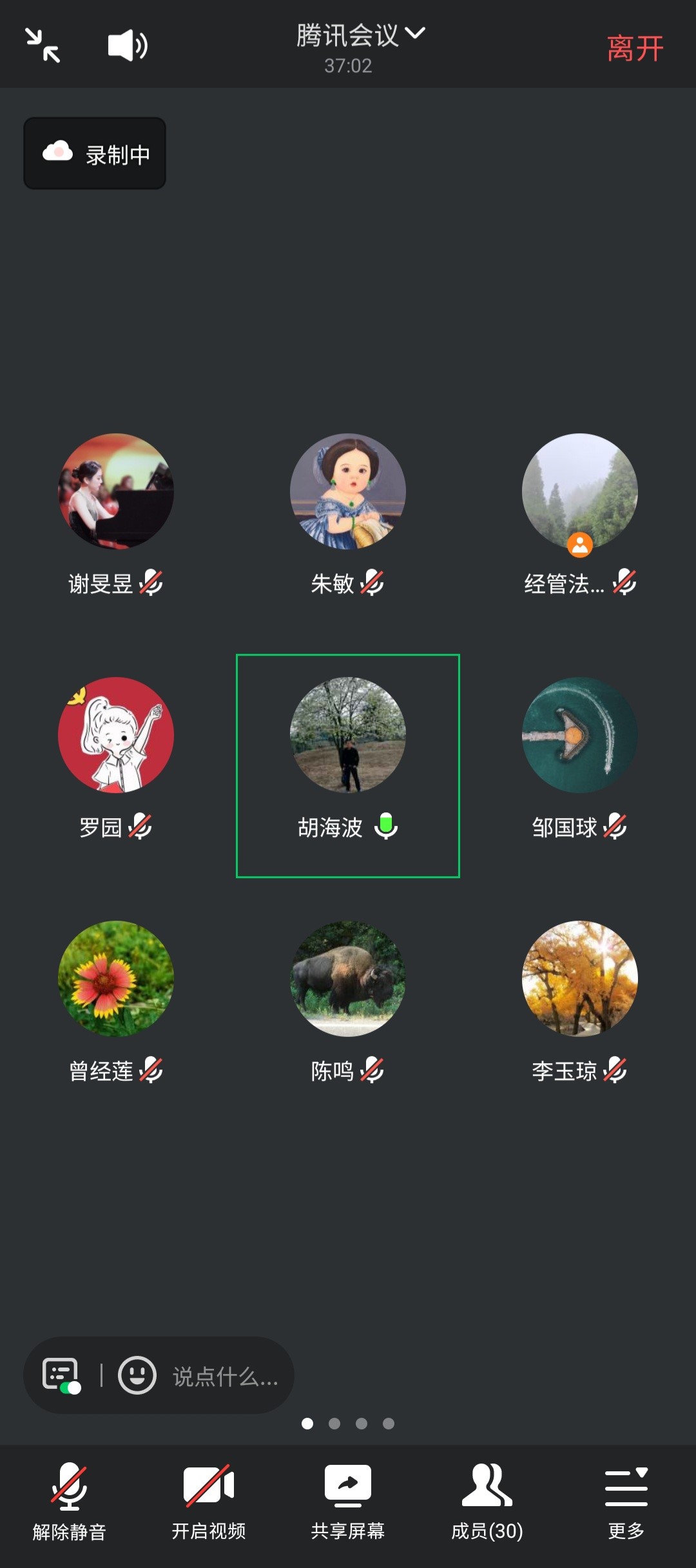Type a message in 说点什么
The width and height of the screenshot is (696, 1568).
click(x=225, y=1377)
